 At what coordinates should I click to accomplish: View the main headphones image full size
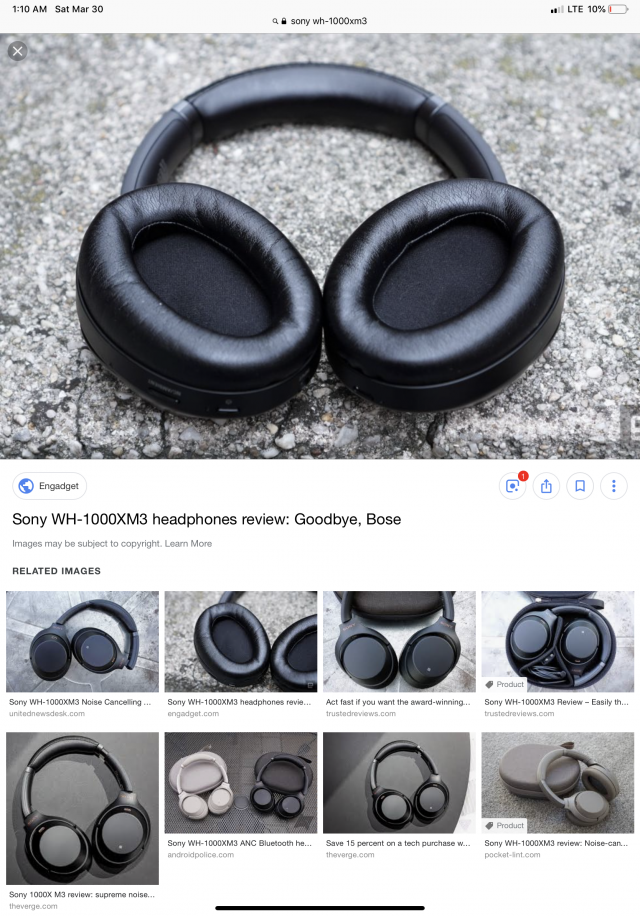(320, 250)
